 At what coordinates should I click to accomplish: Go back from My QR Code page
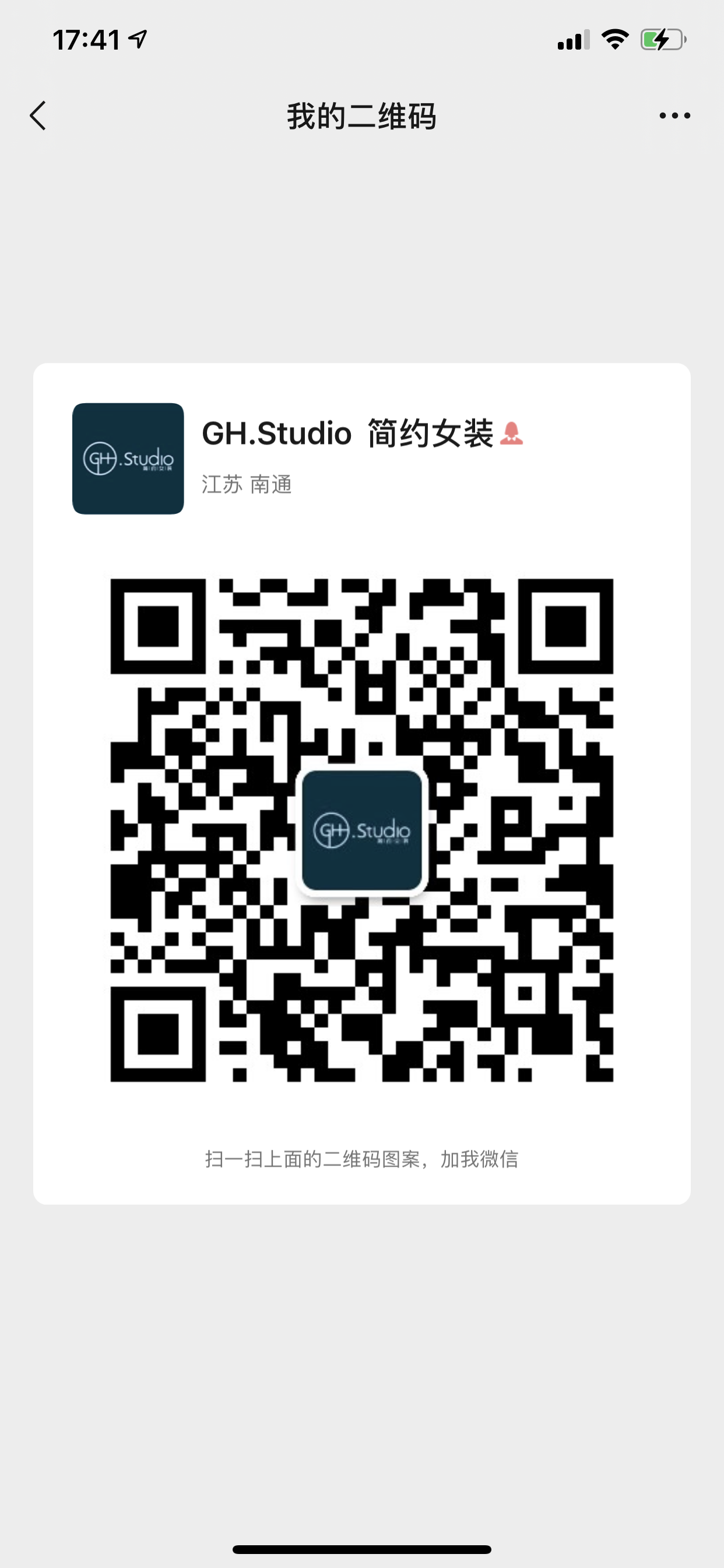pos(38,116)
